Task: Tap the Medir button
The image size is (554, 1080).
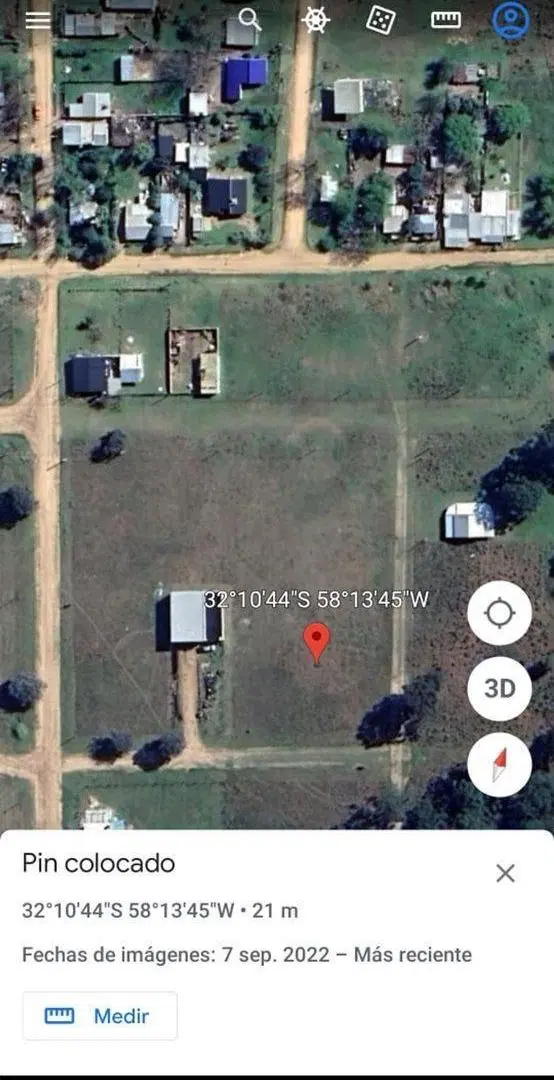Action: point(100,1015)
